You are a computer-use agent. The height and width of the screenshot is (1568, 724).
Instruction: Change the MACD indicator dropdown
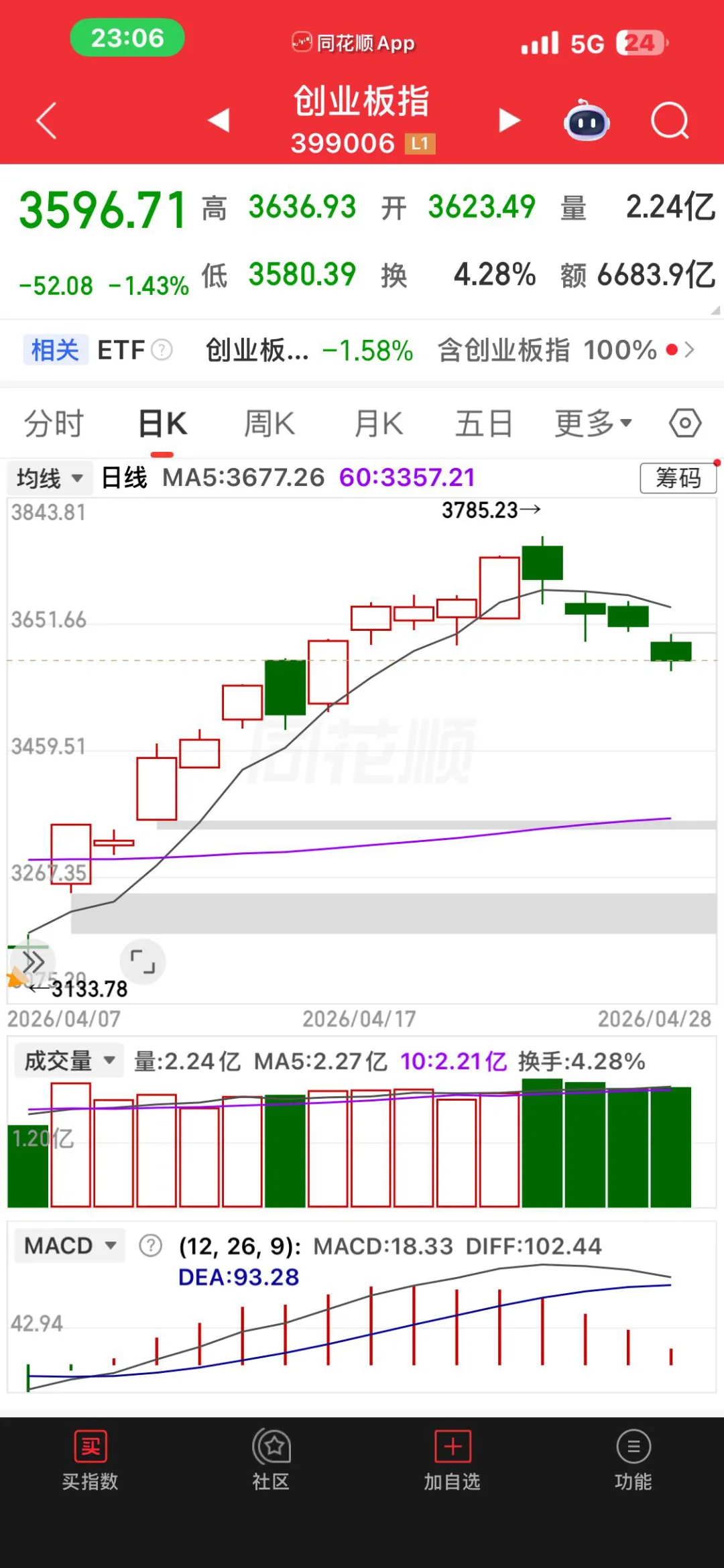click(x=70, y=1246)
